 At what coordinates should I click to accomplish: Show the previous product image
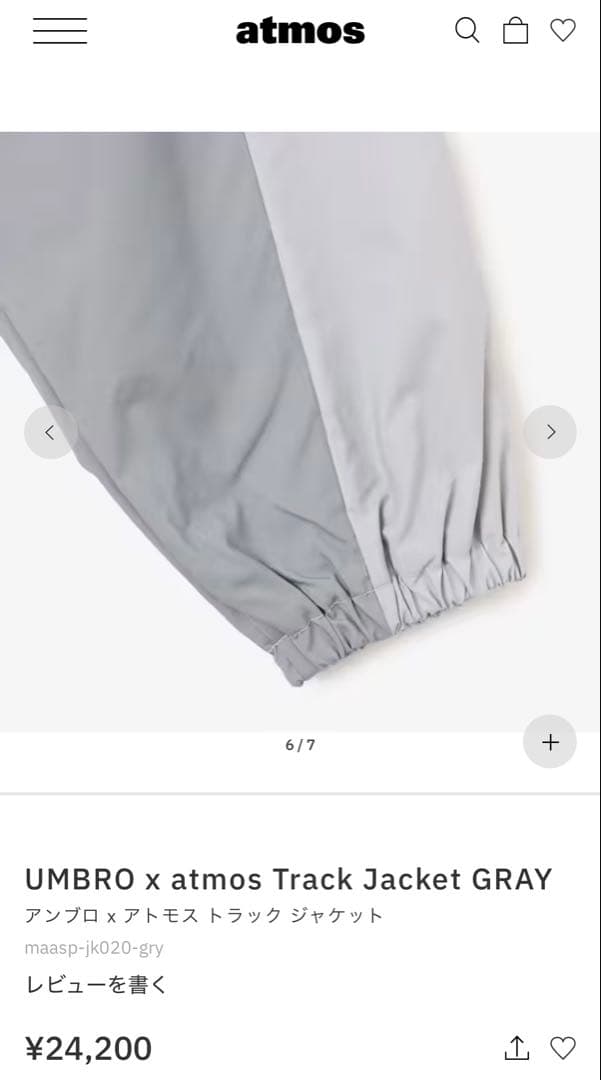point(50,432)
